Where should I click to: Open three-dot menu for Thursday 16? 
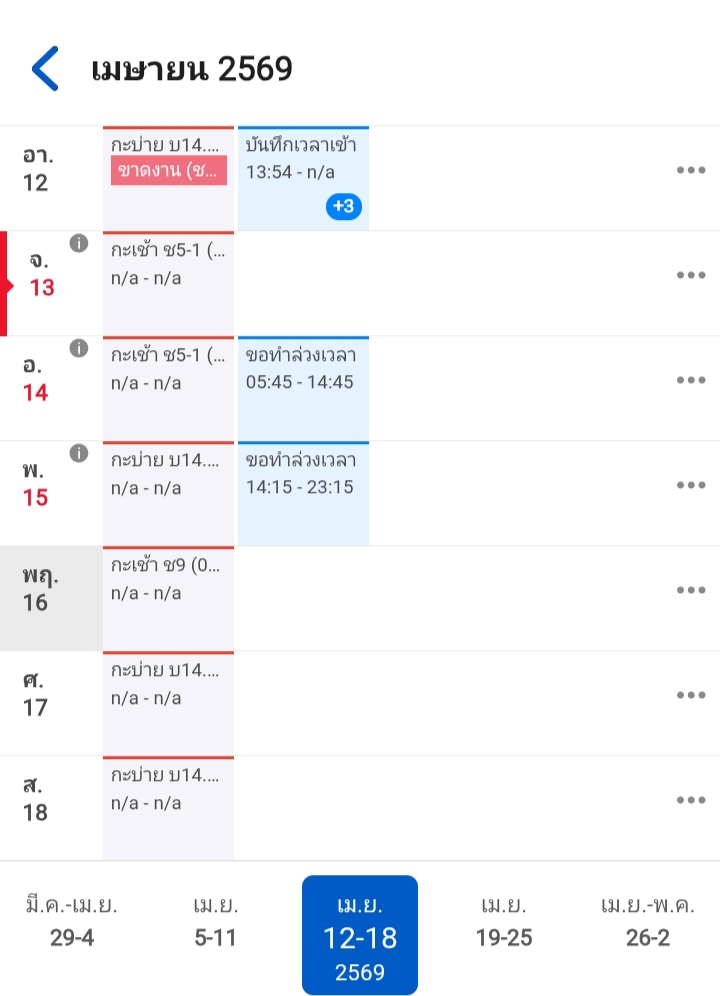tap(691, 590)
